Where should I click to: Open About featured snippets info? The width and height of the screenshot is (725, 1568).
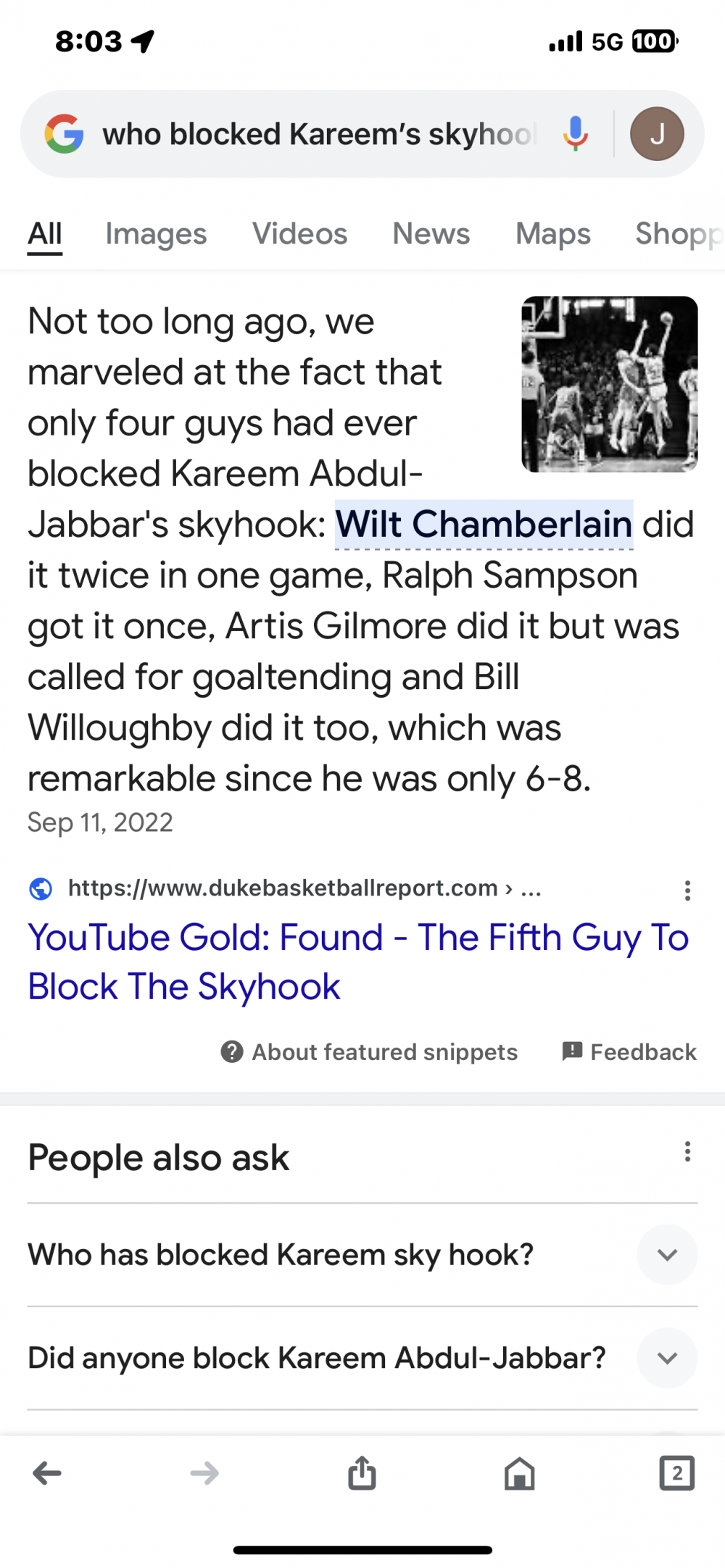[369, 1052]
